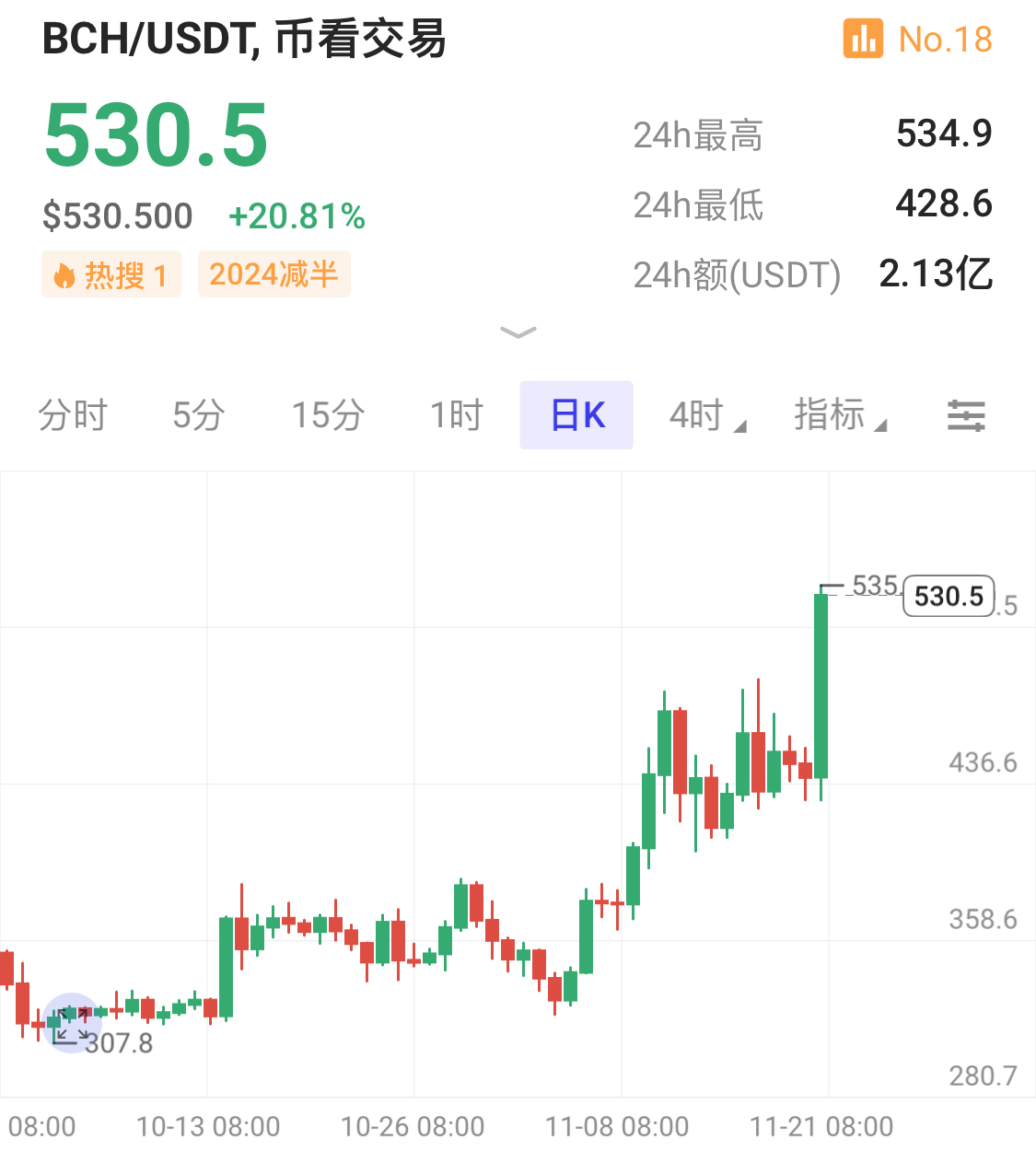Viewport: 1036px width, 1151px height.
Task: Select the 日K daily candle tab
Action: 576,415
